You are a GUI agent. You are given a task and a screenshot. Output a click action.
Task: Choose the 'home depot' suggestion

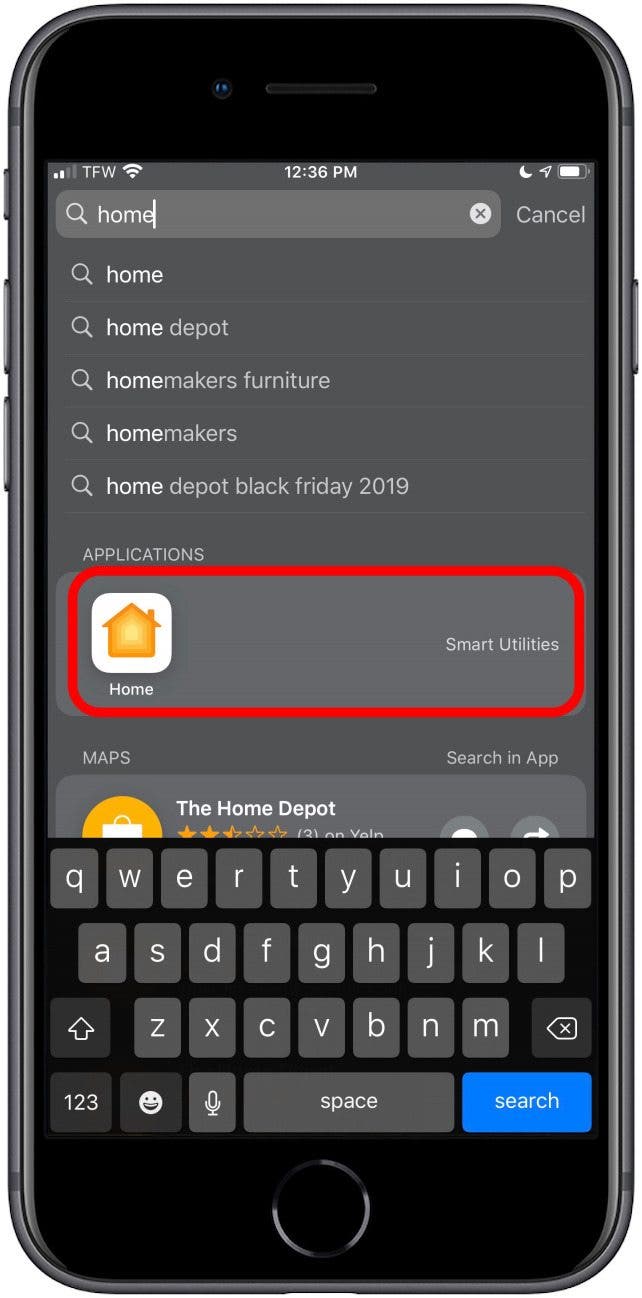click(167, 328)
